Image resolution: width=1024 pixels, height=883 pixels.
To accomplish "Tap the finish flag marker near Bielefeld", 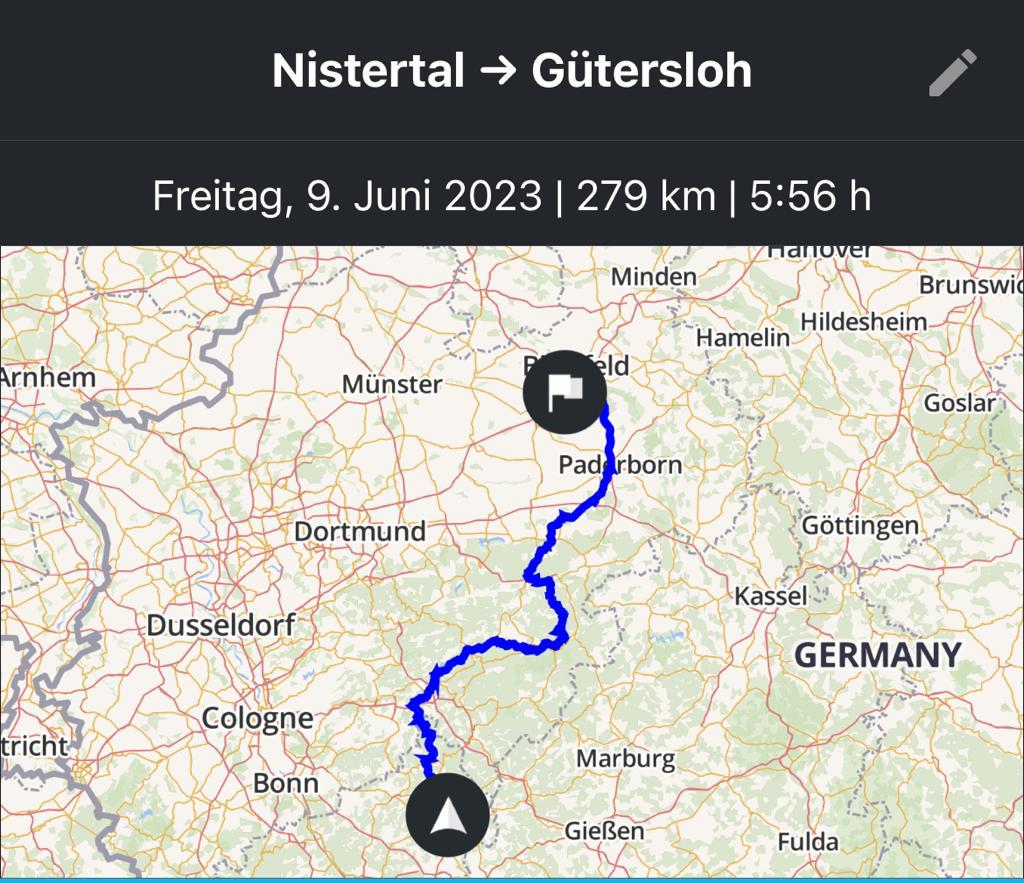I will coord(565,392).
